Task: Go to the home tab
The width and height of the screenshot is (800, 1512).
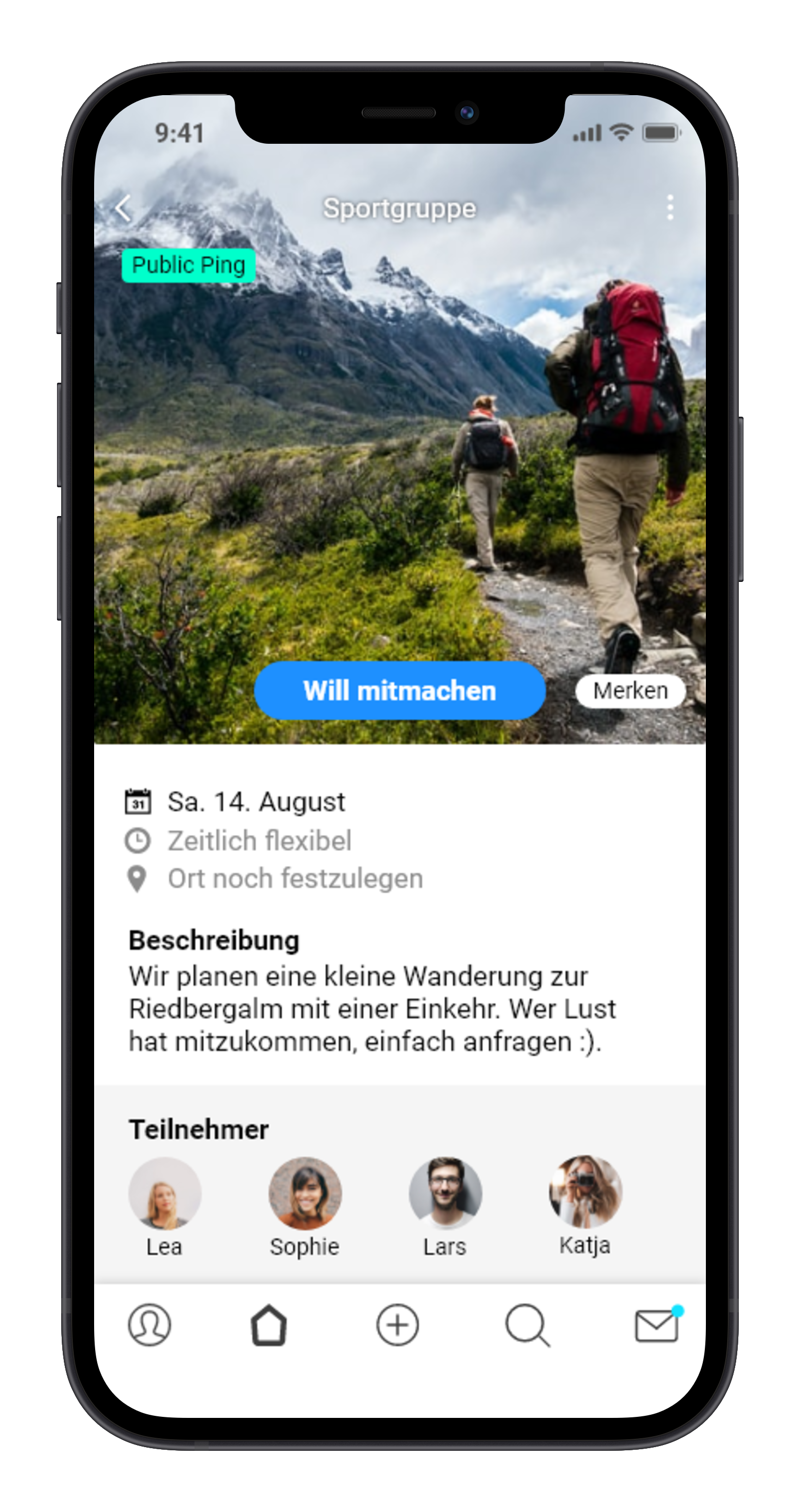Action: point(269,1325)
